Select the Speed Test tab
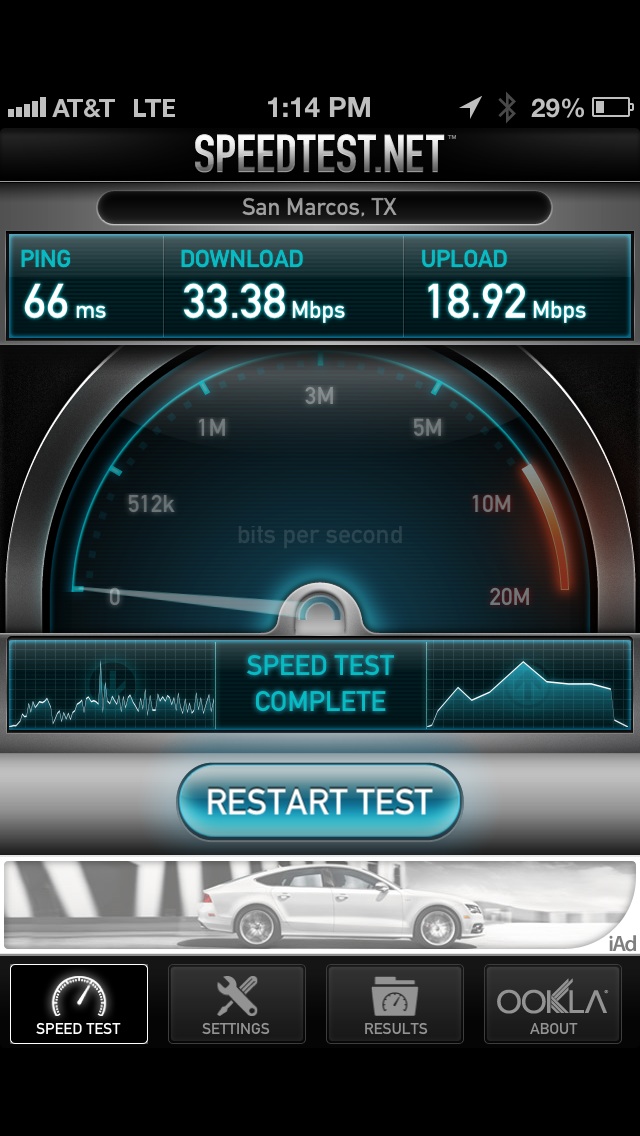The image size is (640, 1136). click(x=79, y=1003)
